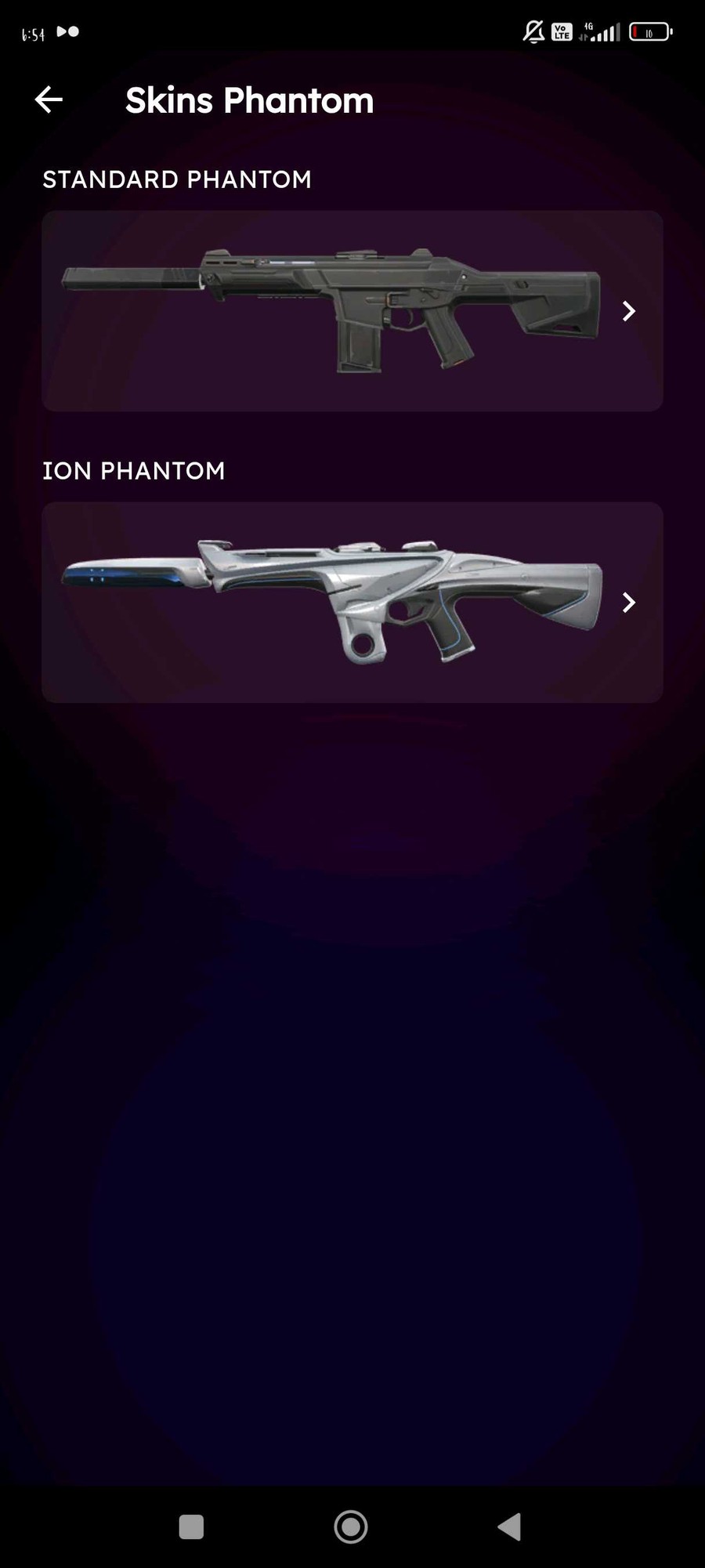705x1568 pixels.
Task: Open recent apps from navigation bar
Action: 191,1526
